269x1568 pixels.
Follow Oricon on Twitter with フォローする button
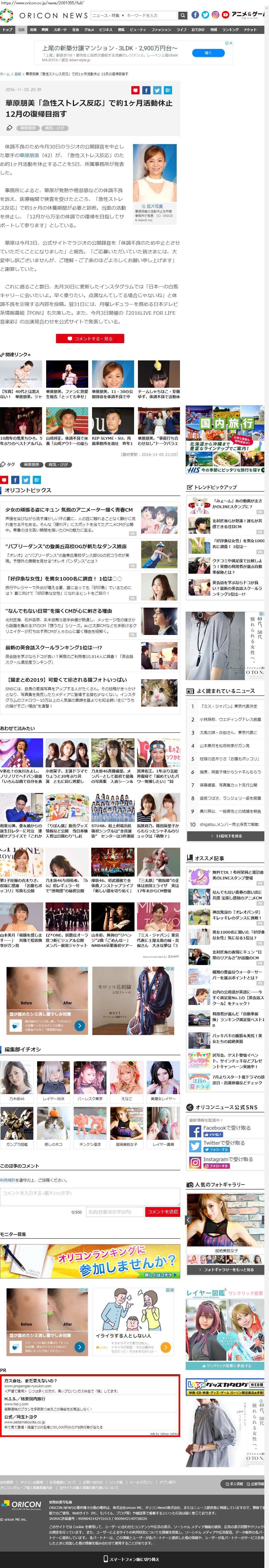pos(216,1150)
